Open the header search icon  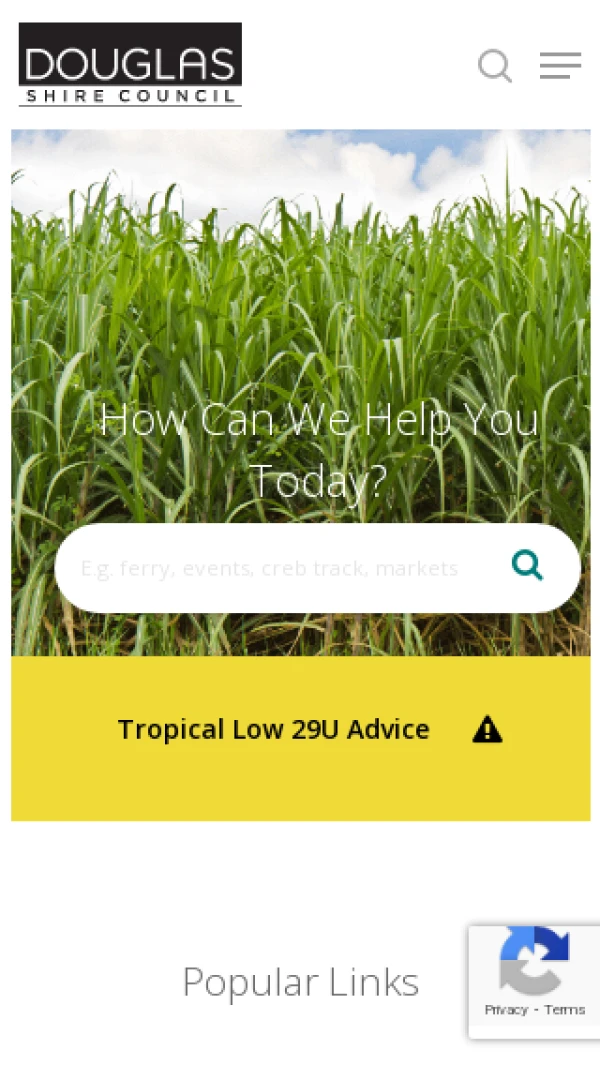click(x=495, y=66)
